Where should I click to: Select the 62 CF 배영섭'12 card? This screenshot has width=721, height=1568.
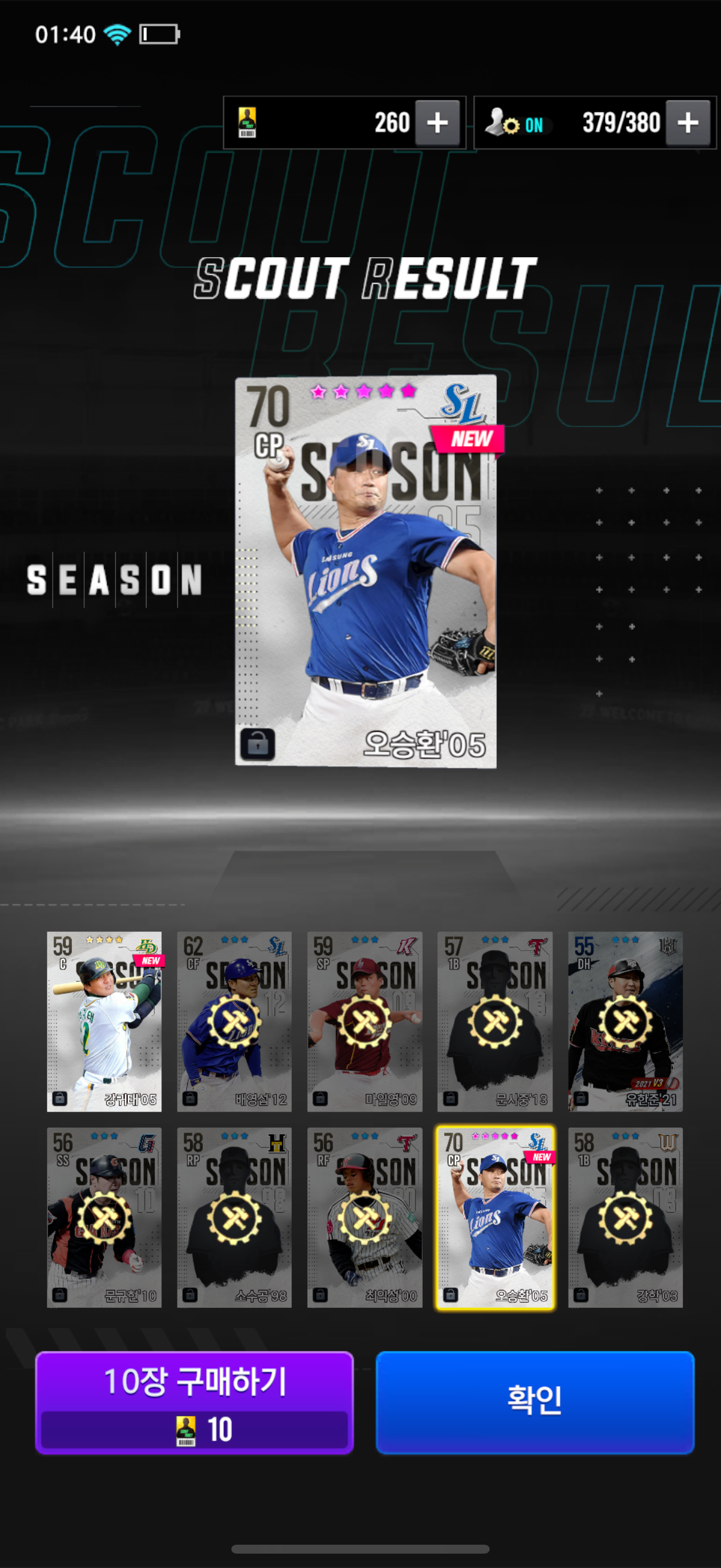click(234, 1021)
